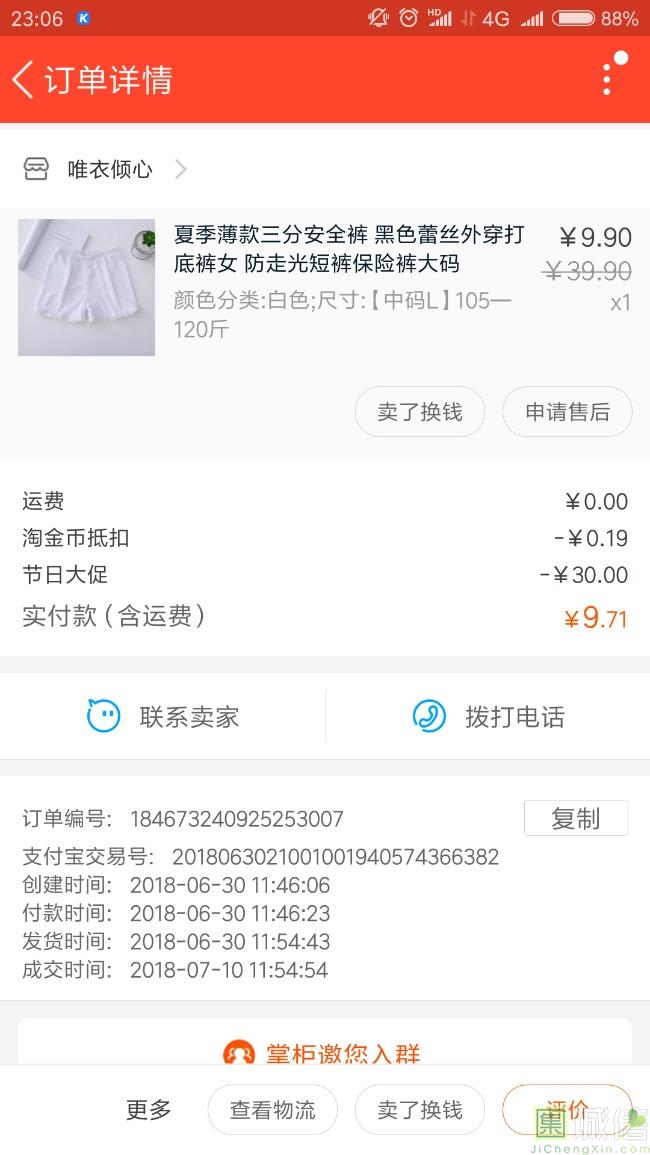Call the seller with 拨打电话
This screenshot has height=1155, width=650.
488,717
